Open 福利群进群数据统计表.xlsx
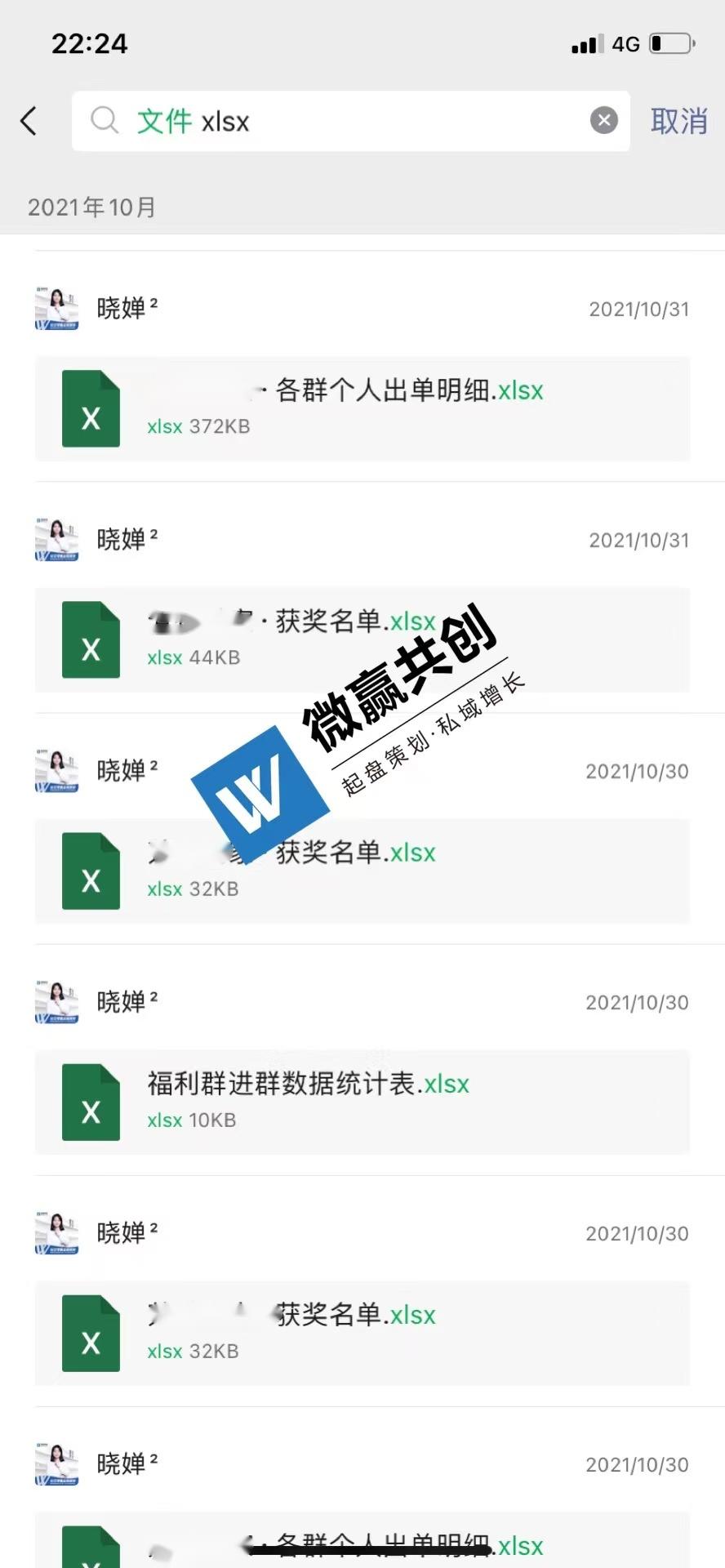 coord(362,1102)
